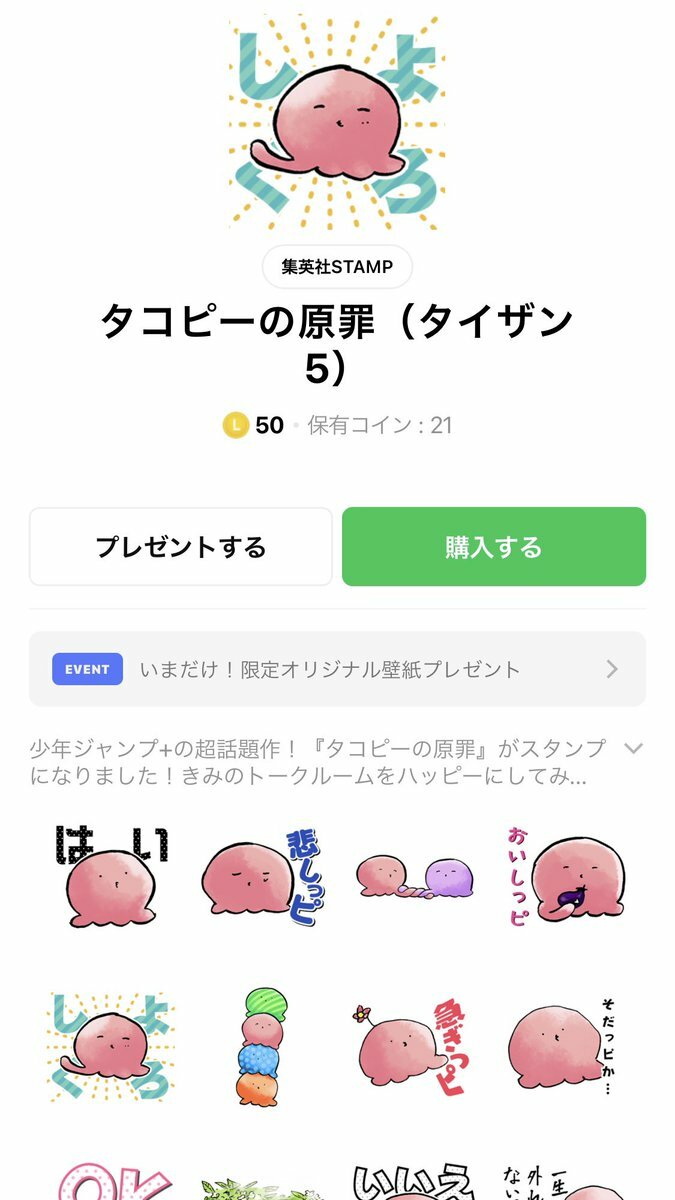This screenshot has height=1200, width=675.
Task: Expand the sticker description text
Action: (632, 749)
